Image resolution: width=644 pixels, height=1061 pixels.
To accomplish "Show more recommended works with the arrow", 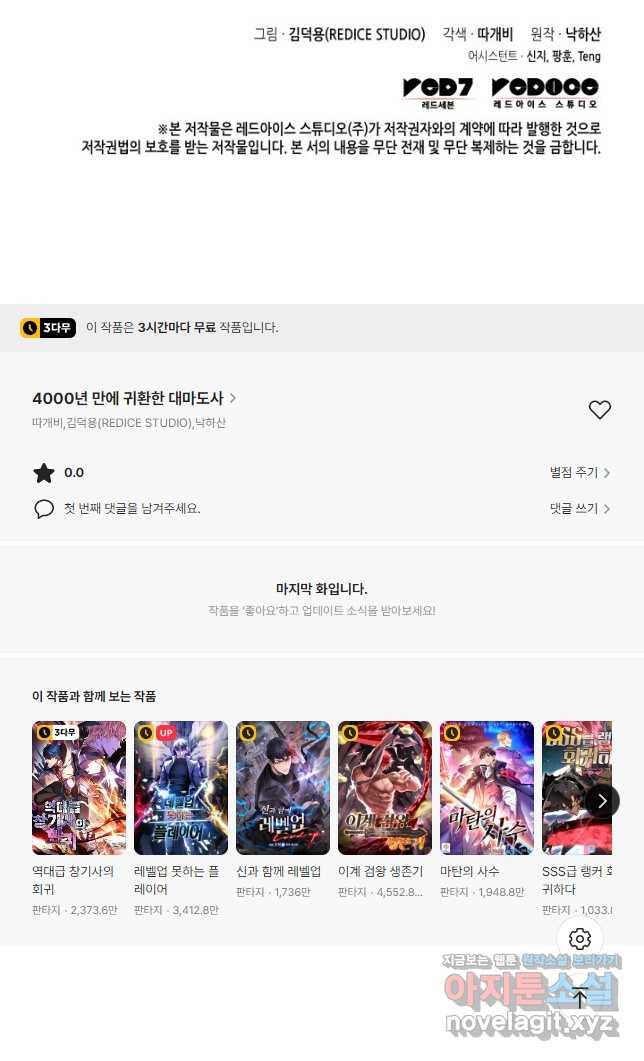I will (x=601, y=800).
